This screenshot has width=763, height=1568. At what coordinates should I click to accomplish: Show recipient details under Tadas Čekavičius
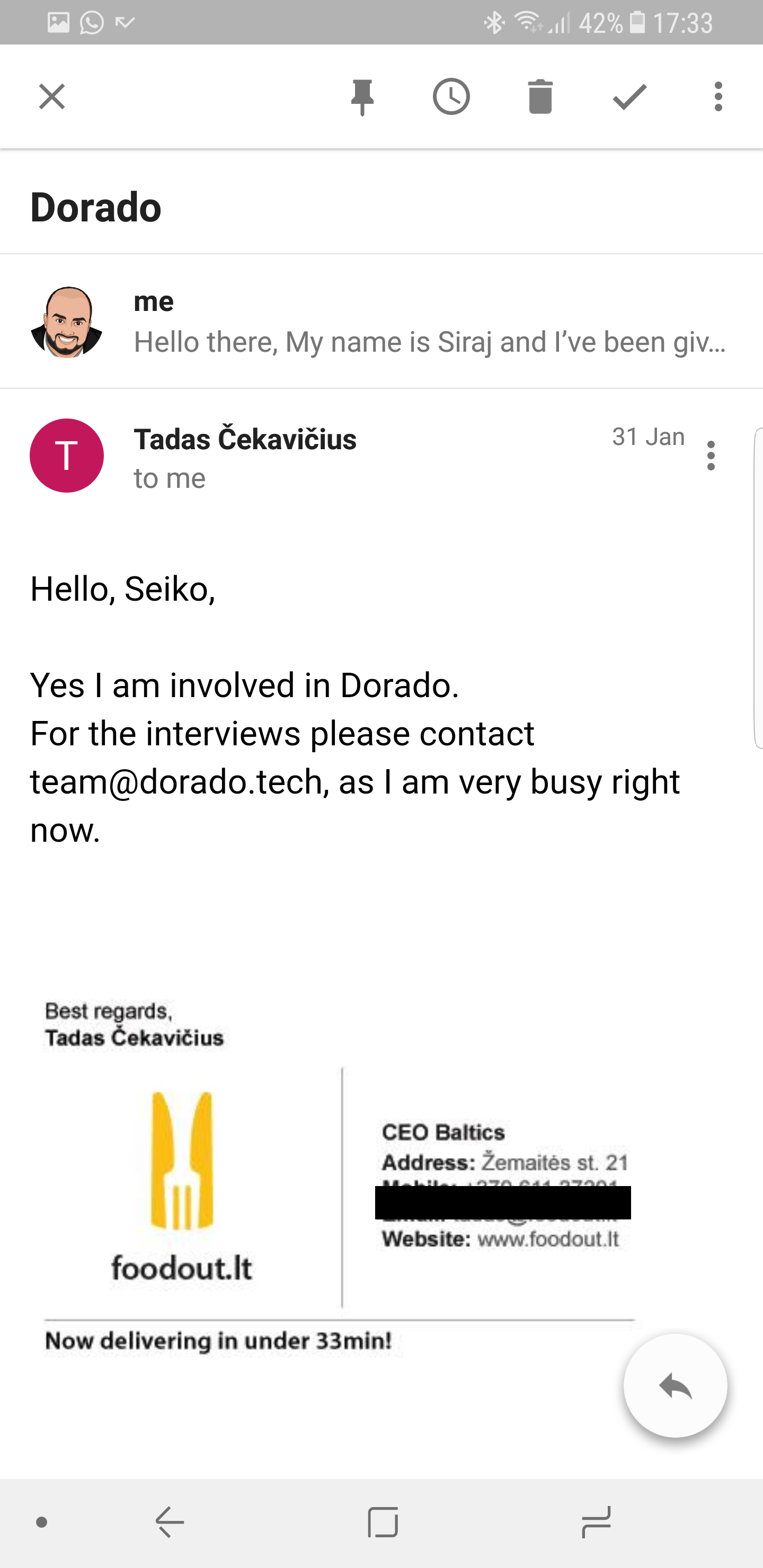(169, 478)
